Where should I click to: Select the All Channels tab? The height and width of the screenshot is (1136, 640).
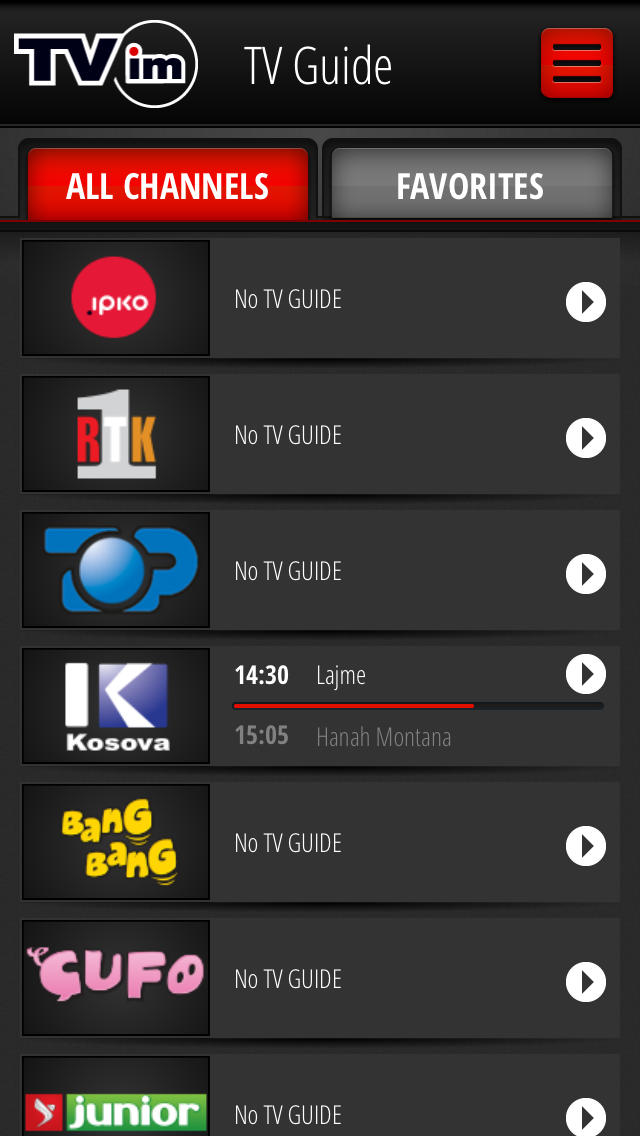pos(167,185)
